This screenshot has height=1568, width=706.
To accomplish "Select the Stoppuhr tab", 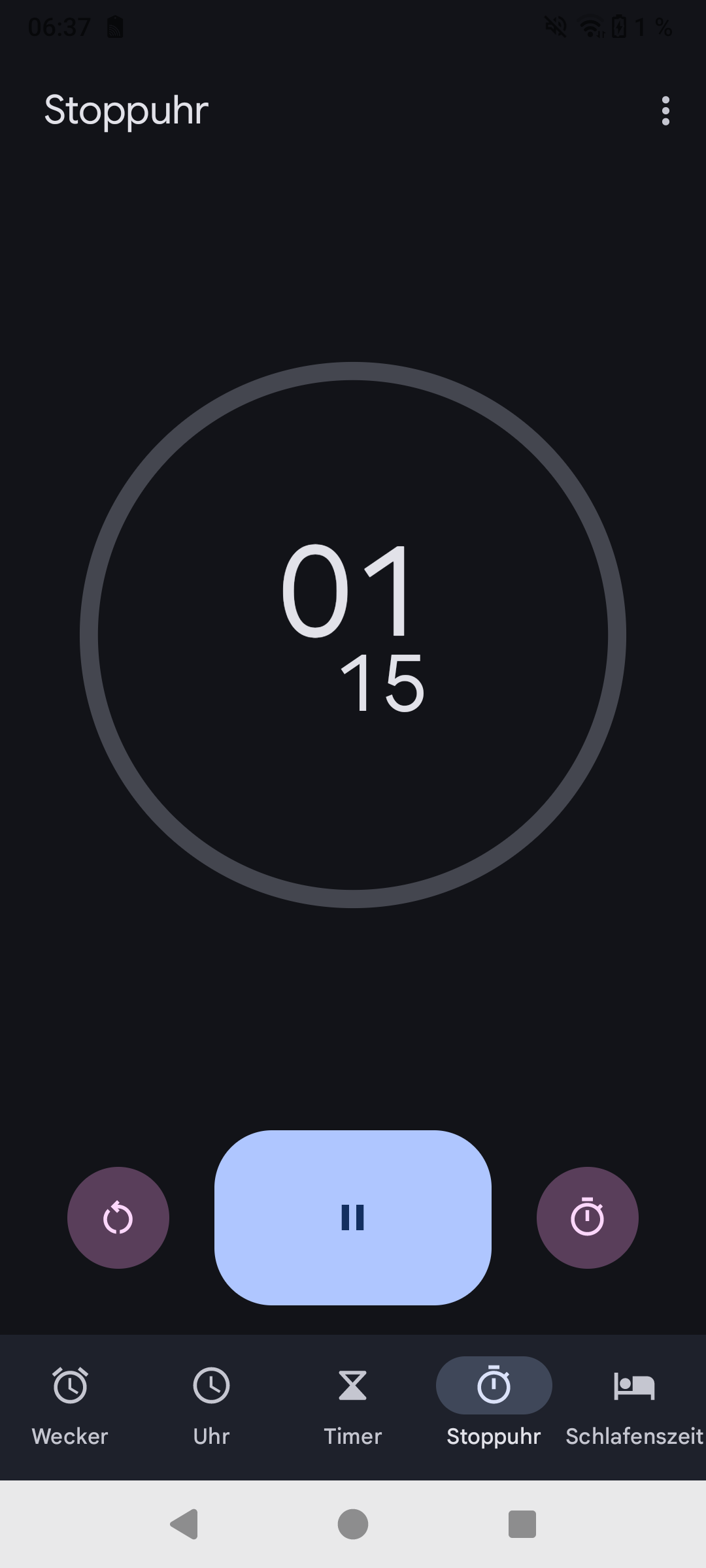I will (x=494, y=1406).
